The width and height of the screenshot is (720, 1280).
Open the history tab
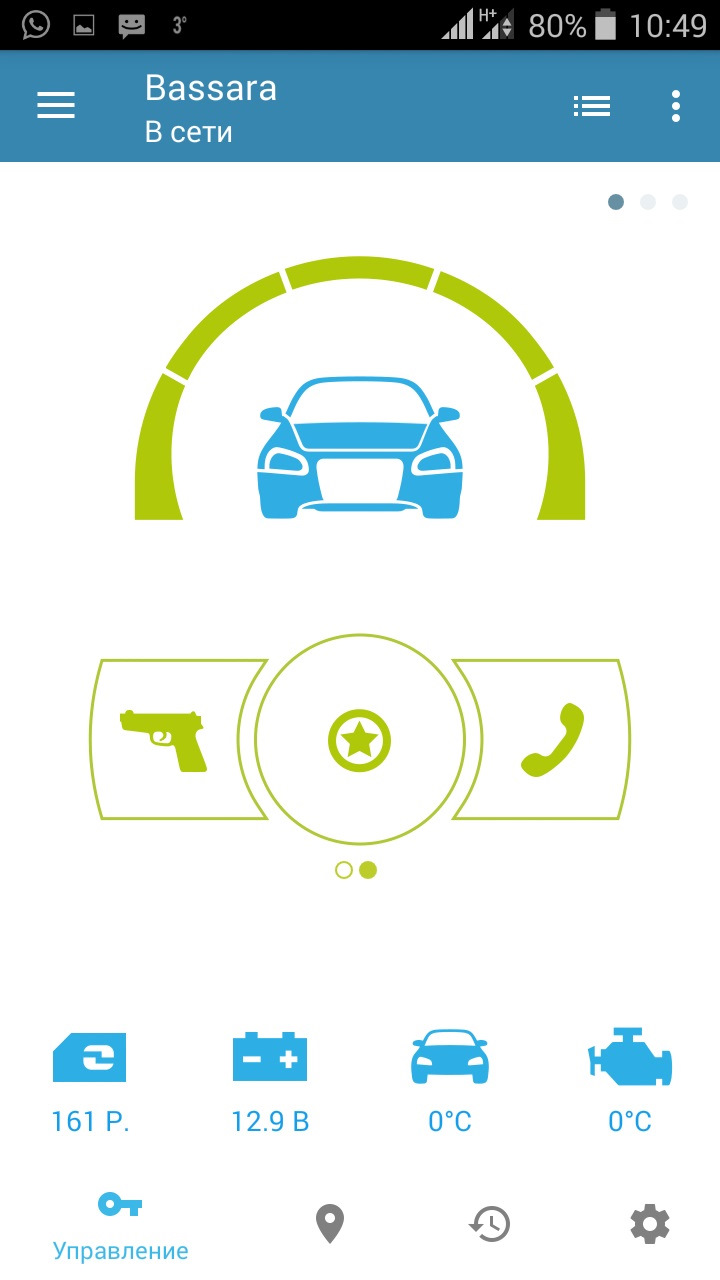pos(490,1224)
